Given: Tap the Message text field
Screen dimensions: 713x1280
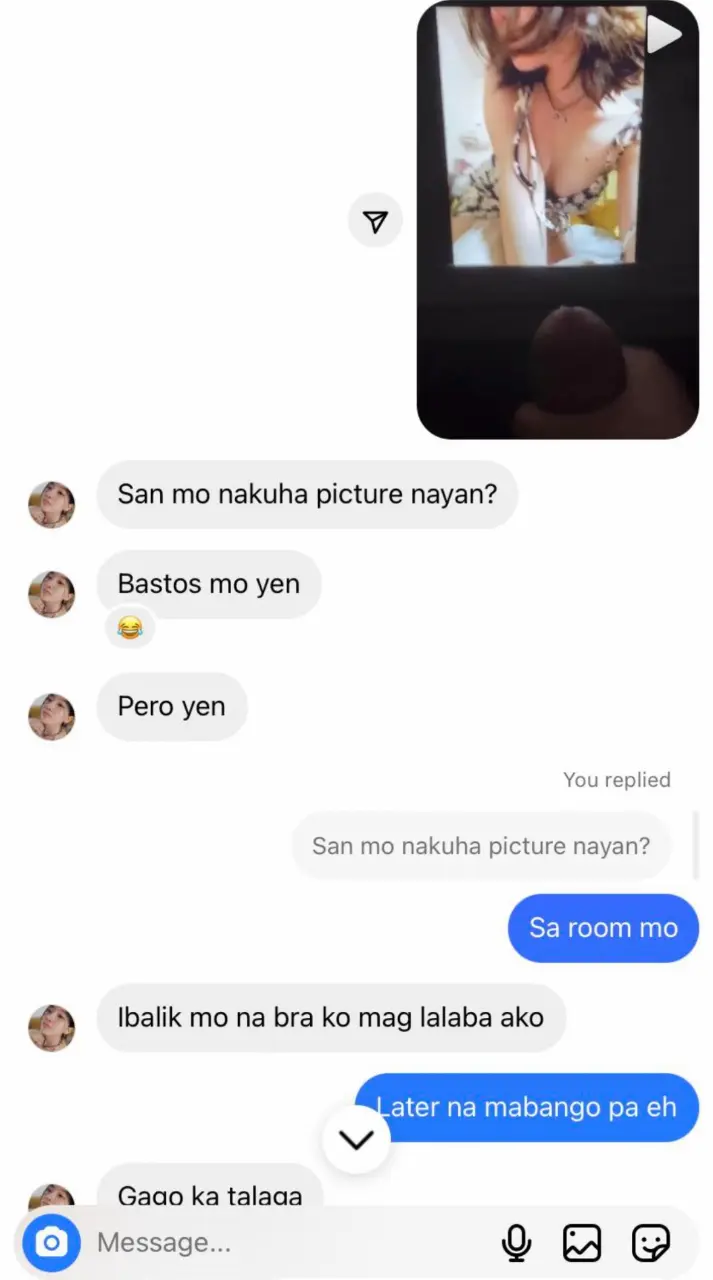Looking at the screenshot, I should (x=290, y=1243).
